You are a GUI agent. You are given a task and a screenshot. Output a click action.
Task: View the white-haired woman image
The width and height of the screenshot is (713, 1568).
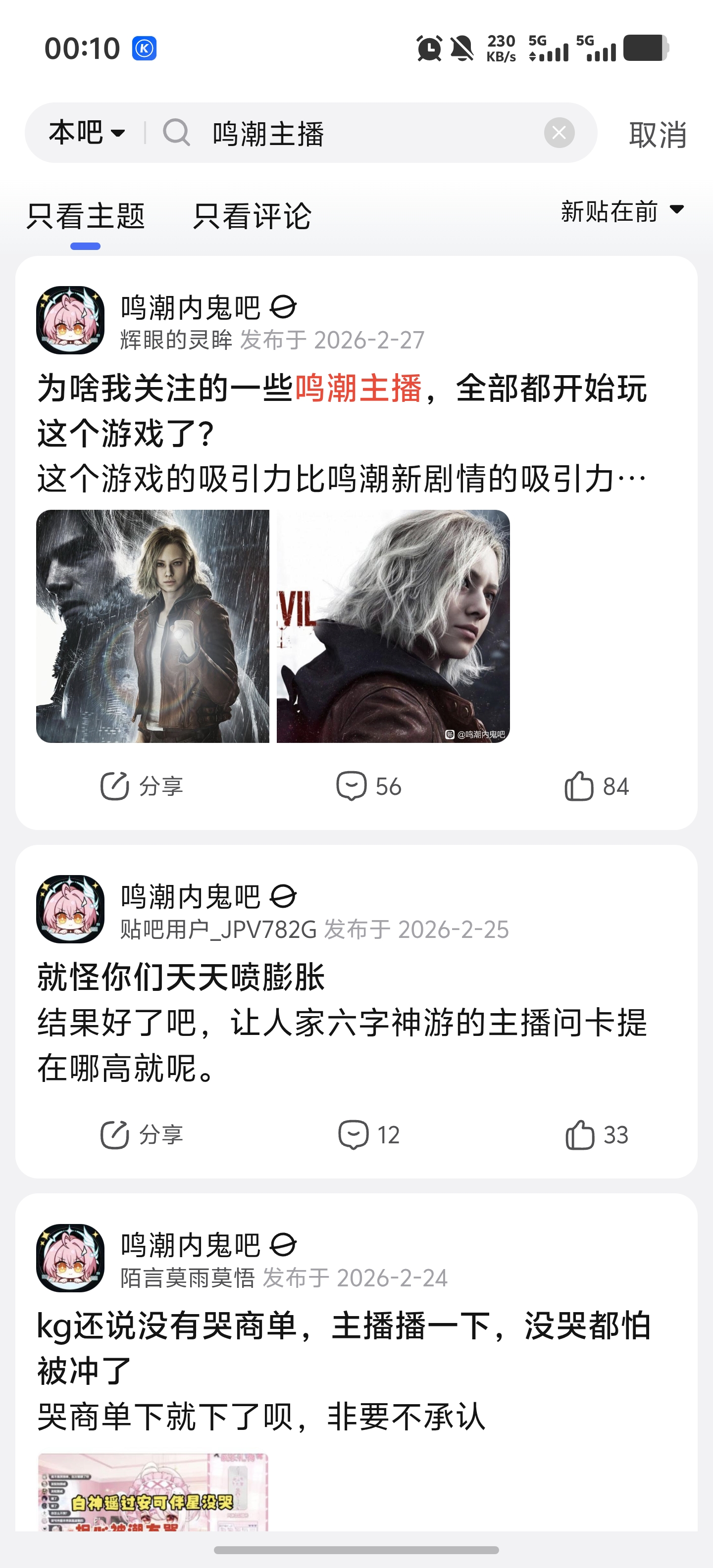[393, 626]
